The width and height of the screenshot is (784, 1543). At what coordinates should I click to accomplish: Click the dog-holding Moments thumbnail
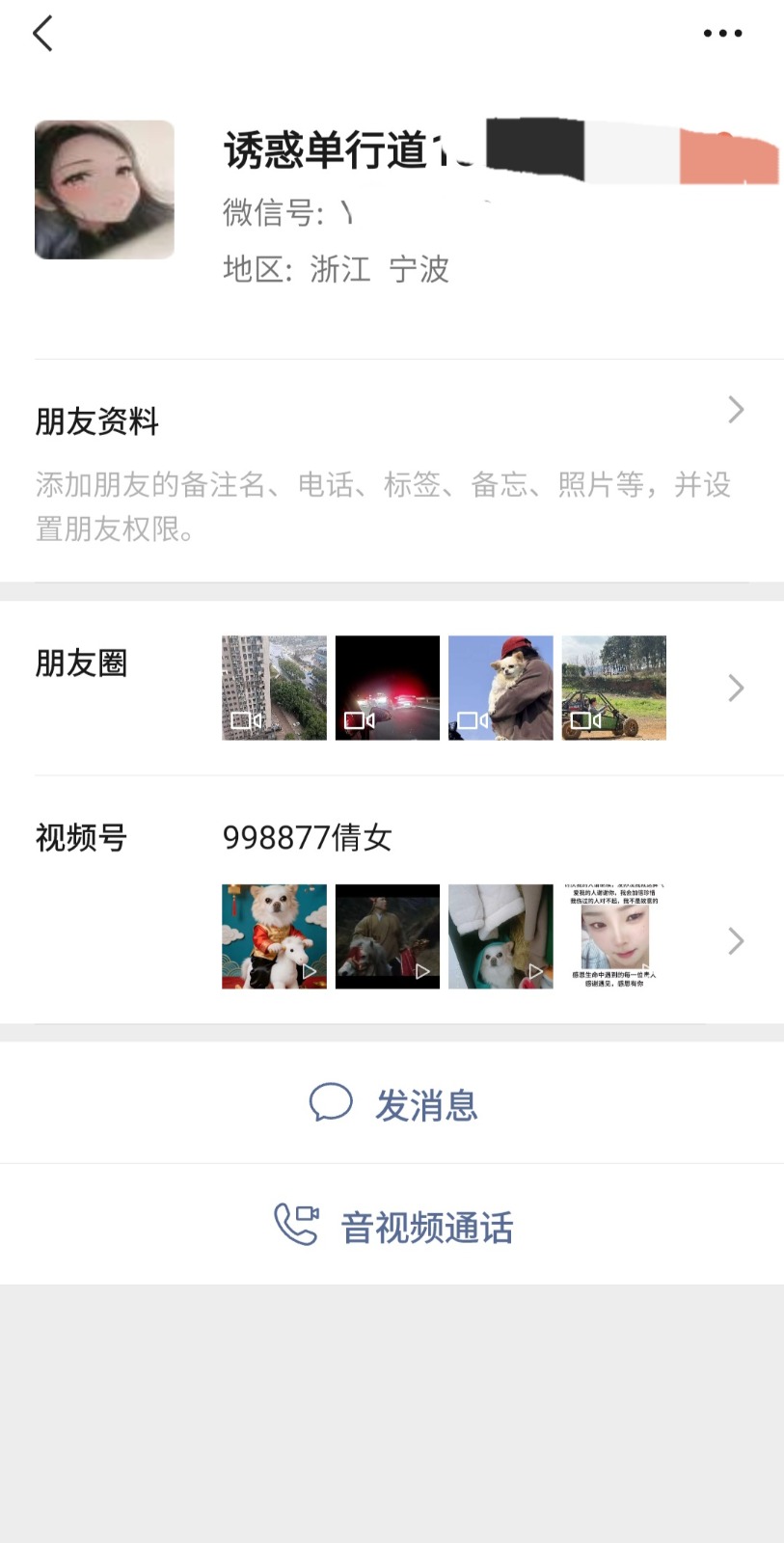coord(500,687)
